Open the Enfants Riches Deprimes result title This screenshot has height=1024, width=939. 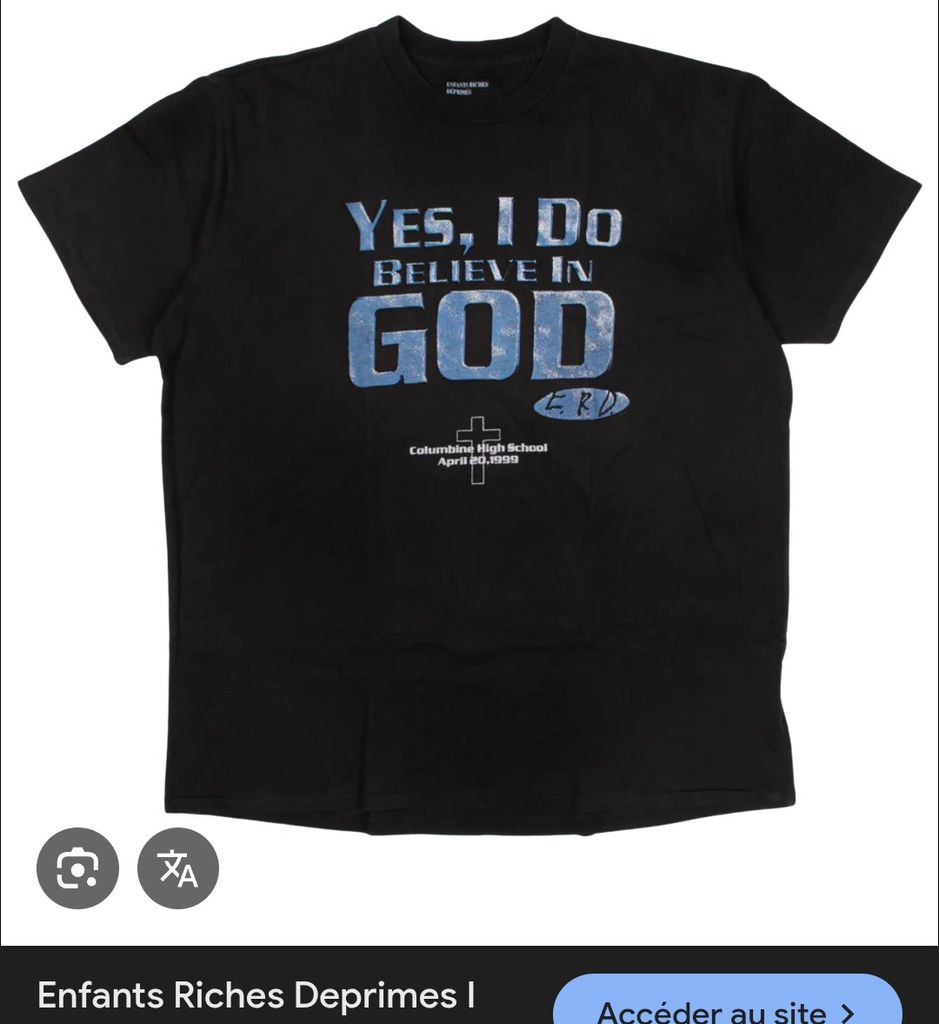(256, 996)
